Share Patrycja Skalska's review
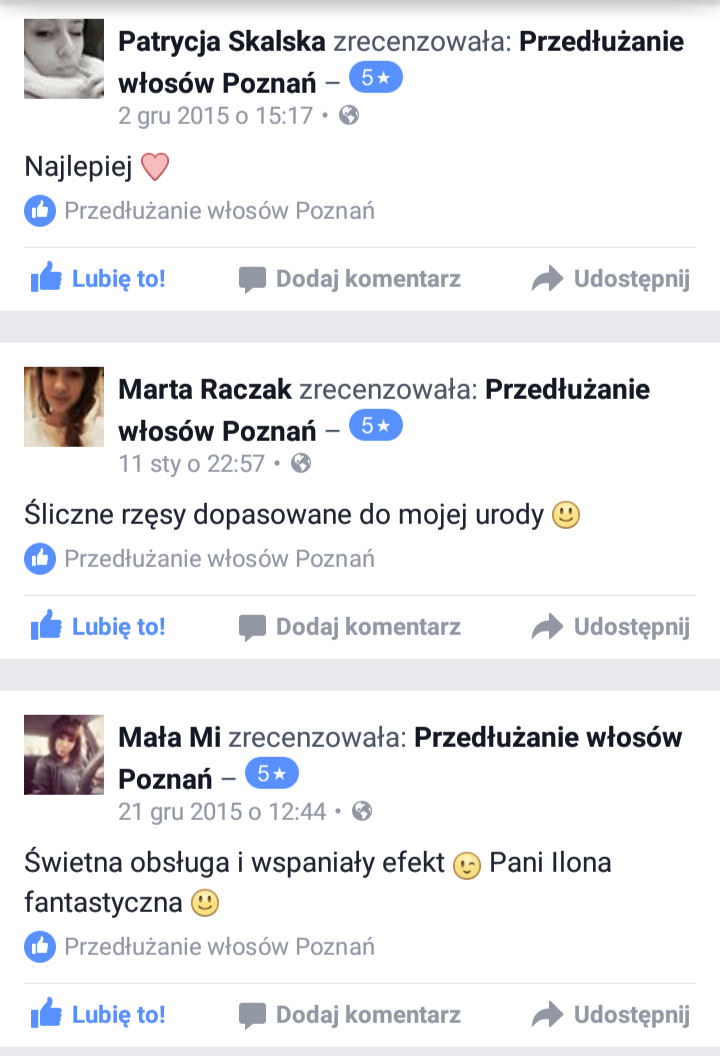This screenshot has width=720, height=1056. (610, 278)
